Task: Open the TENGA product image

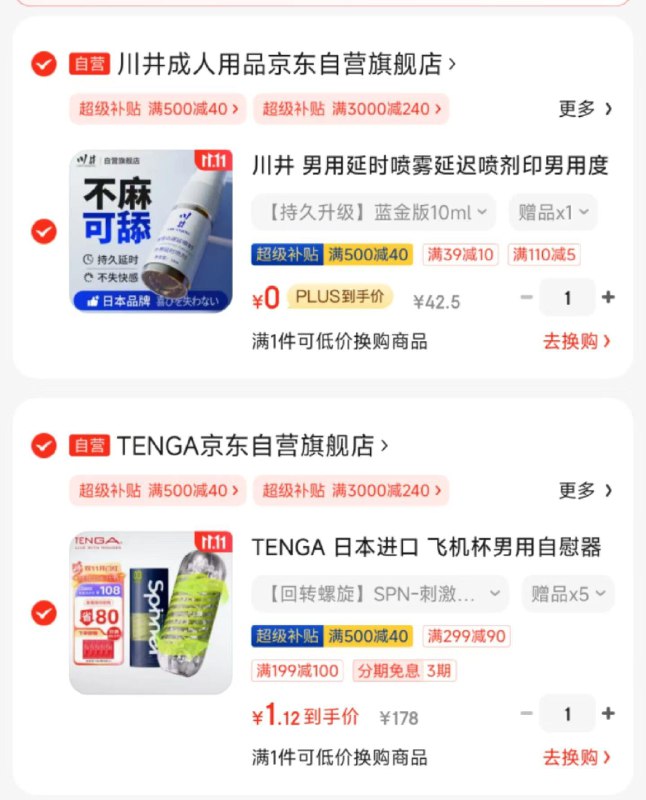Action: point(151,613)
